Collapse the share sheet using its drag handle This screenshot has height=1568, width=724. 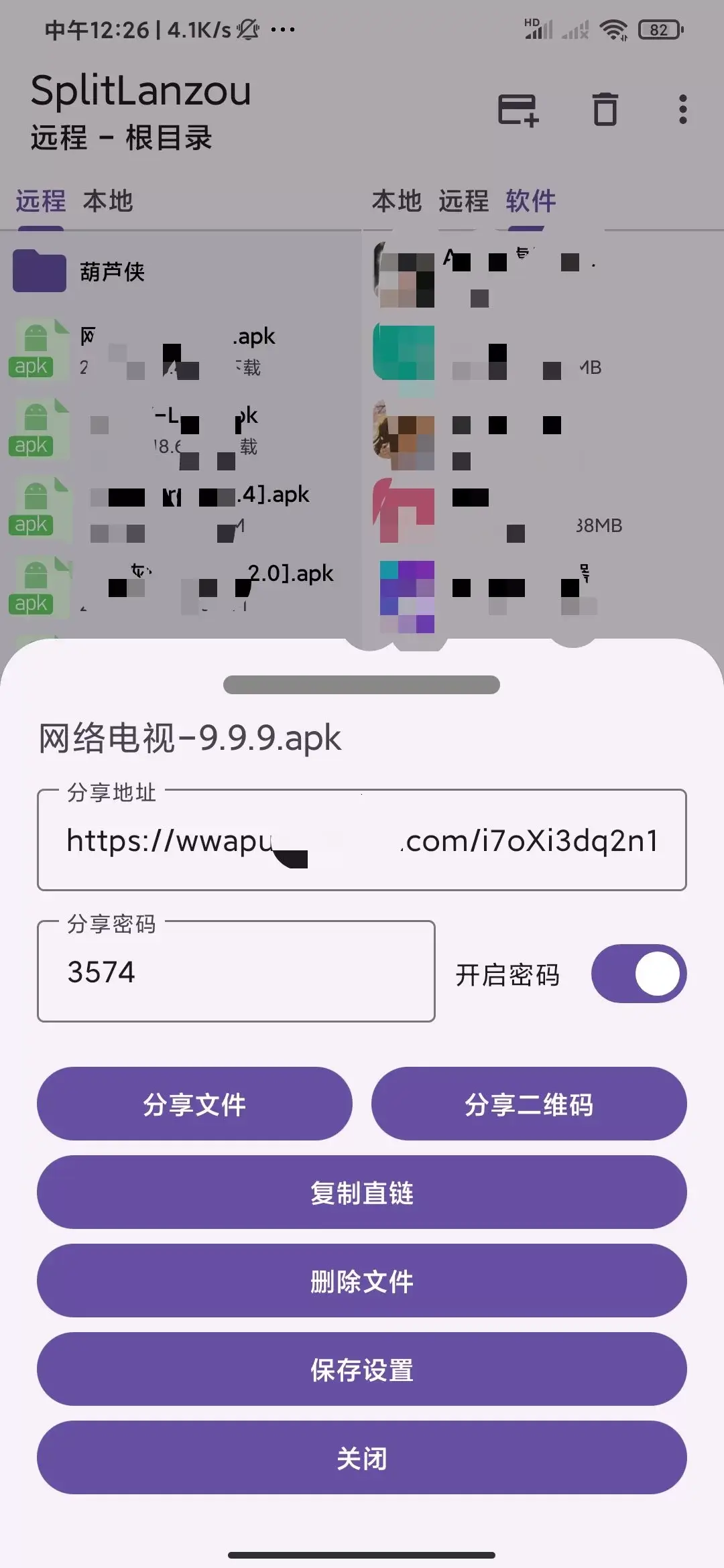[x=361, y=683]
